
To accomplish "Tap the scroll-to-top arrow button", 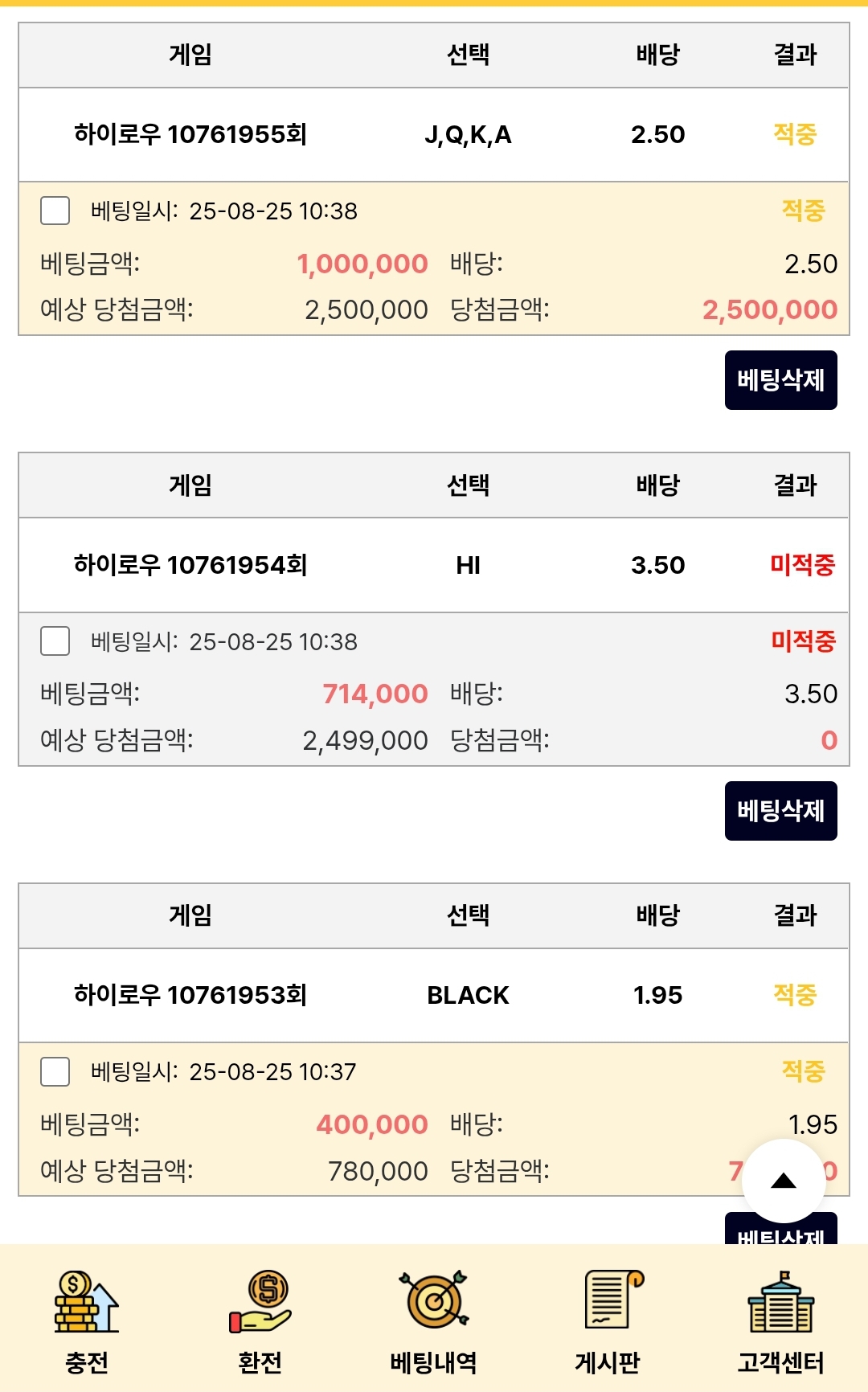I will coord(783,1181).
